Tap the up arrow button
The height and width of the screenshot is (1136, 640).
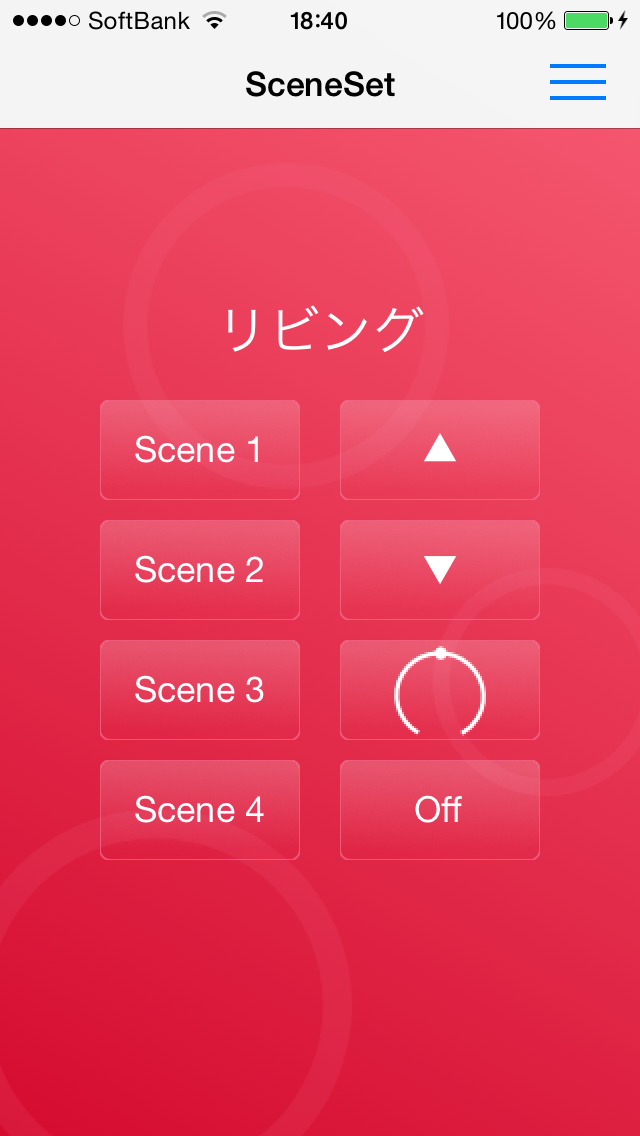[440, 450]
